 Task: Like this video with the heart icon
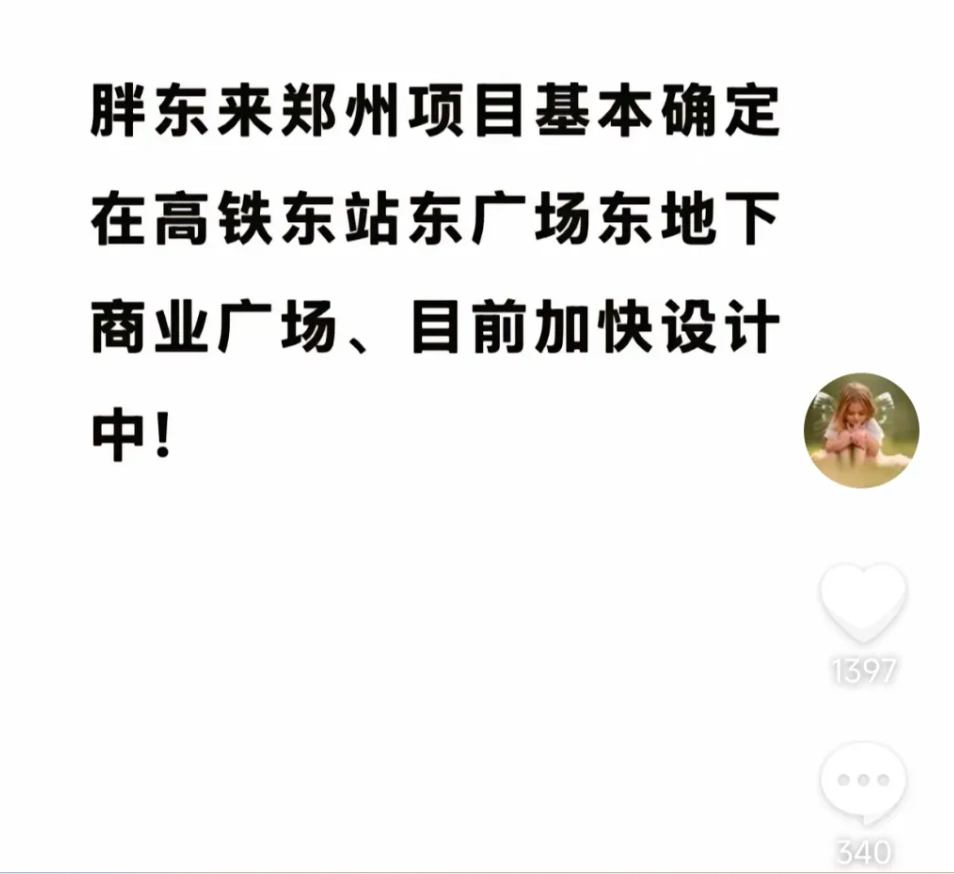coord(862,604)
